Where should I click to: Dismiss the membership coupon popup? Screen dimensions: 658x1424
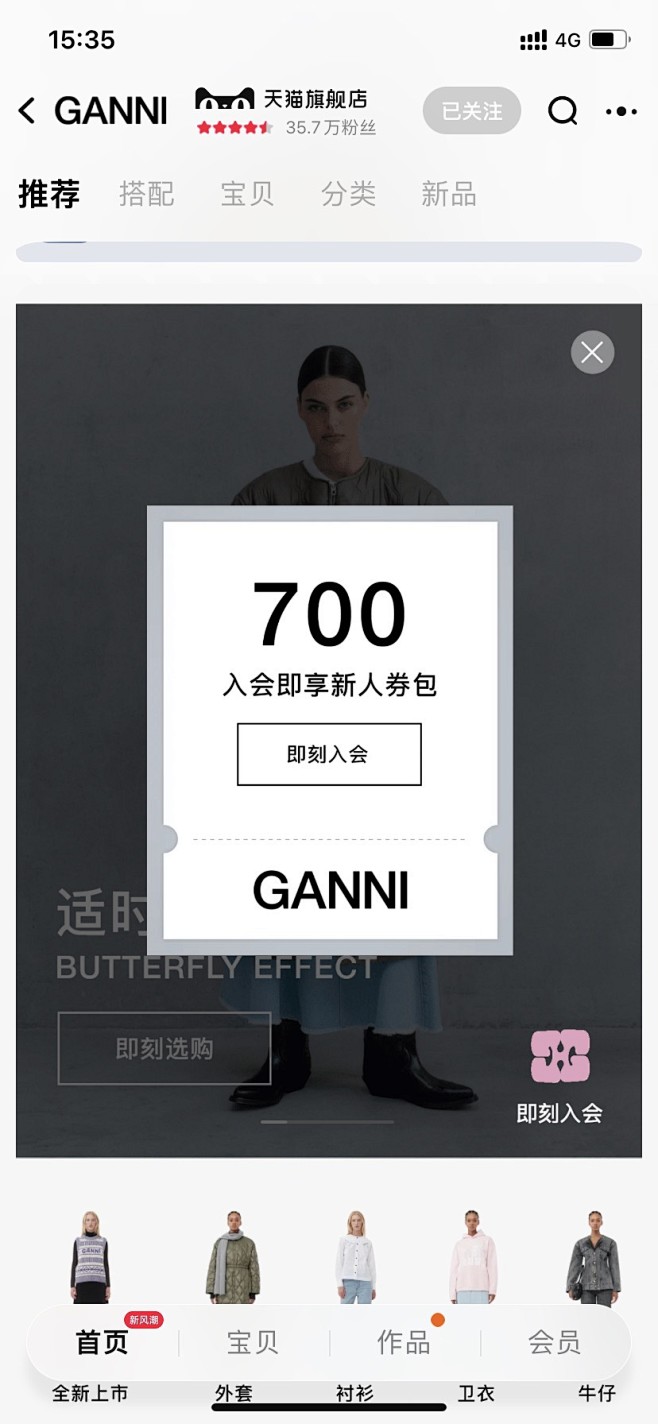point(592,352)
